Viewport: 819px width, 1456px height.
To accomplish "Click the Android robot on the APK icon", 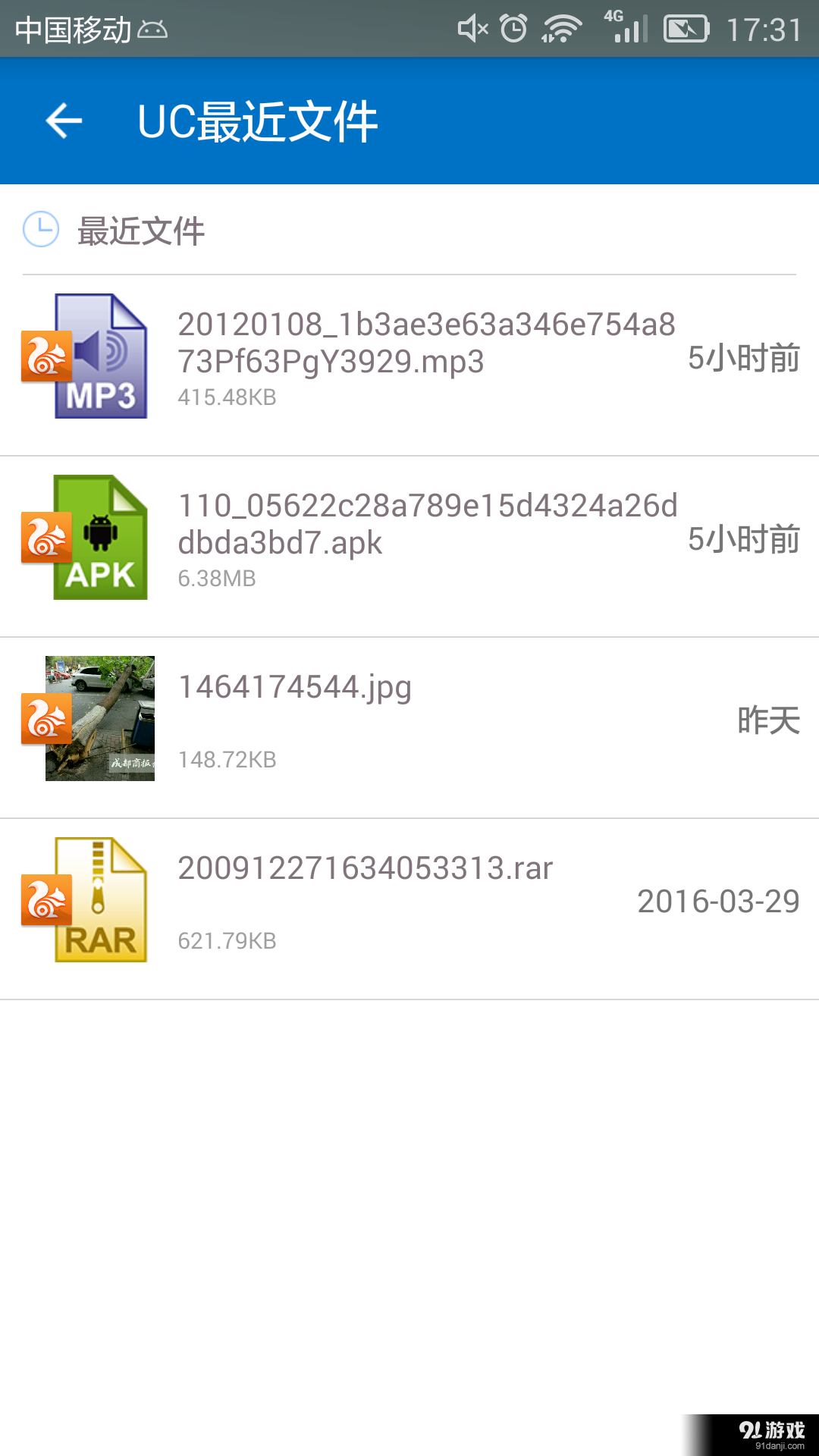I will (x=102, y=531).
